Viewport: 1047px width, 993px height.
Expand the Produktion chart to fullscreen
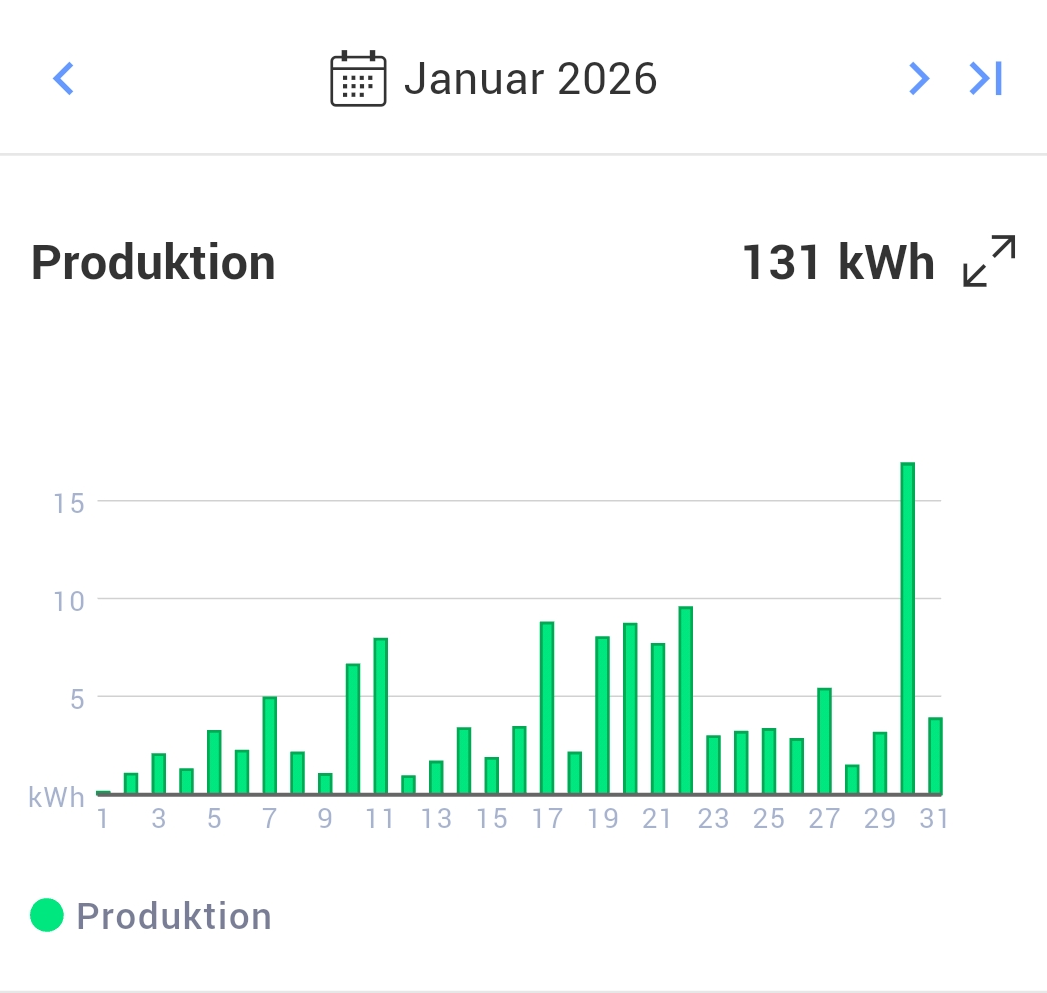989,262
